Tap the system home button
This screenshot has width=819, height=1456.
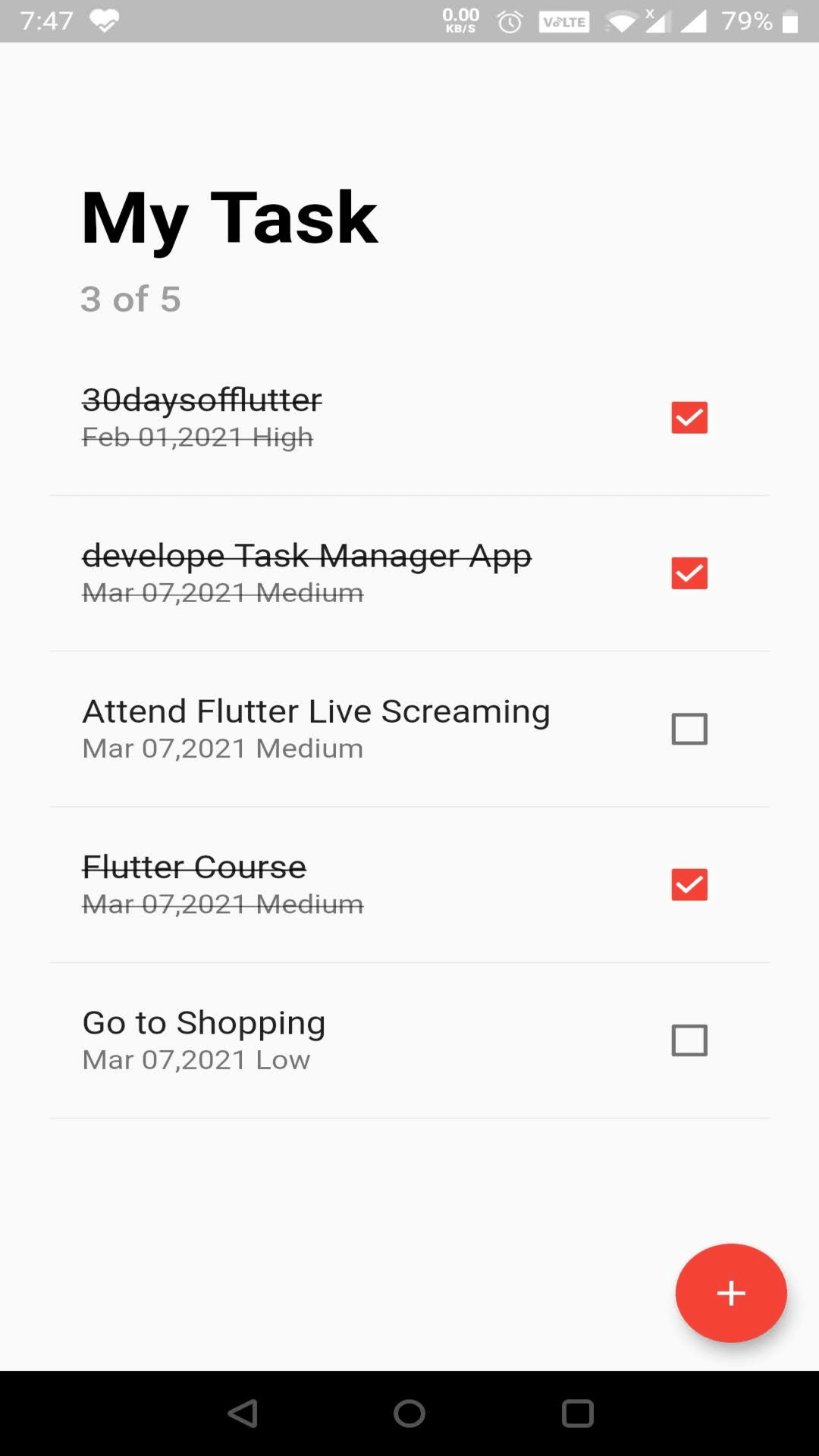[x=409, y=1414]
